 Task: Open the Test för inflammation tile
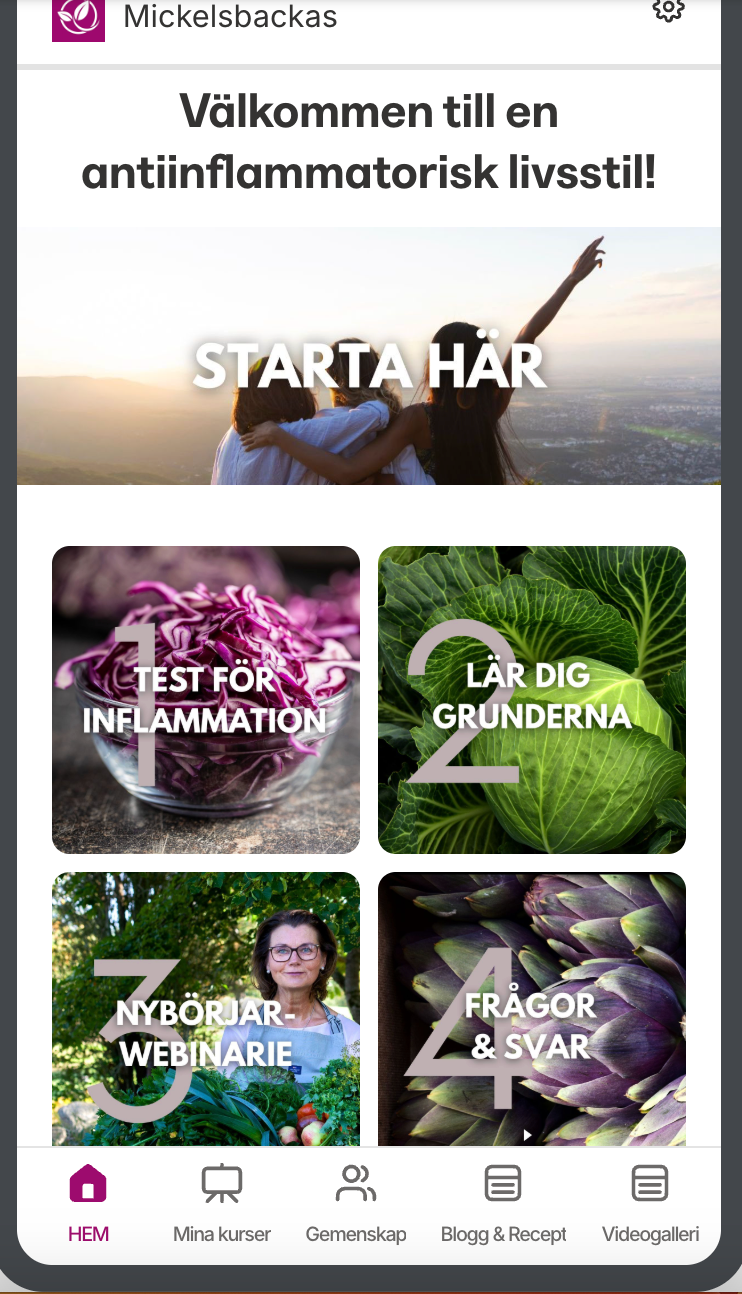[206, 700]
